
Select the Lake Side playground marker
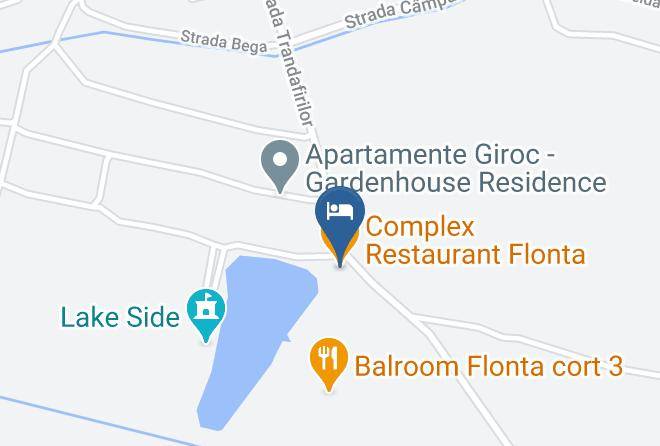point(206,312)
